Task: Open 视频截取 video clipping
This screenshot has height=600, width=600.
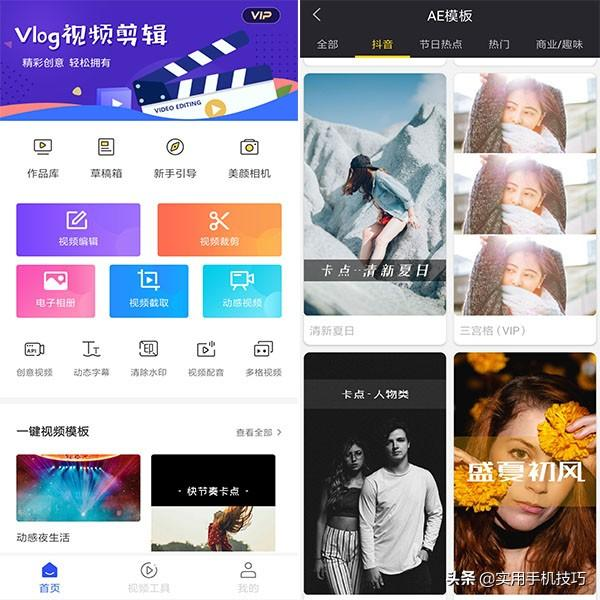Action: 148,290
